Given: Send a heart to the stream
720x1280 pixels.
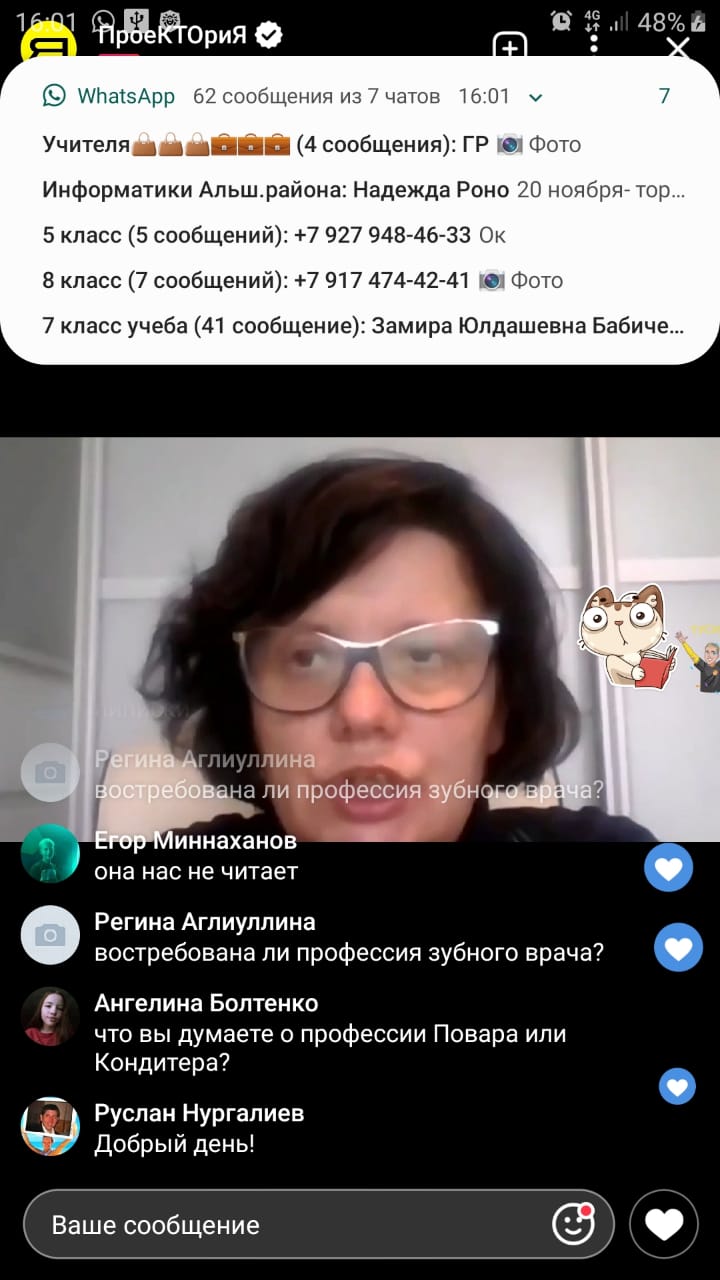Looking at the screenshot, I should coord(664,1224).
